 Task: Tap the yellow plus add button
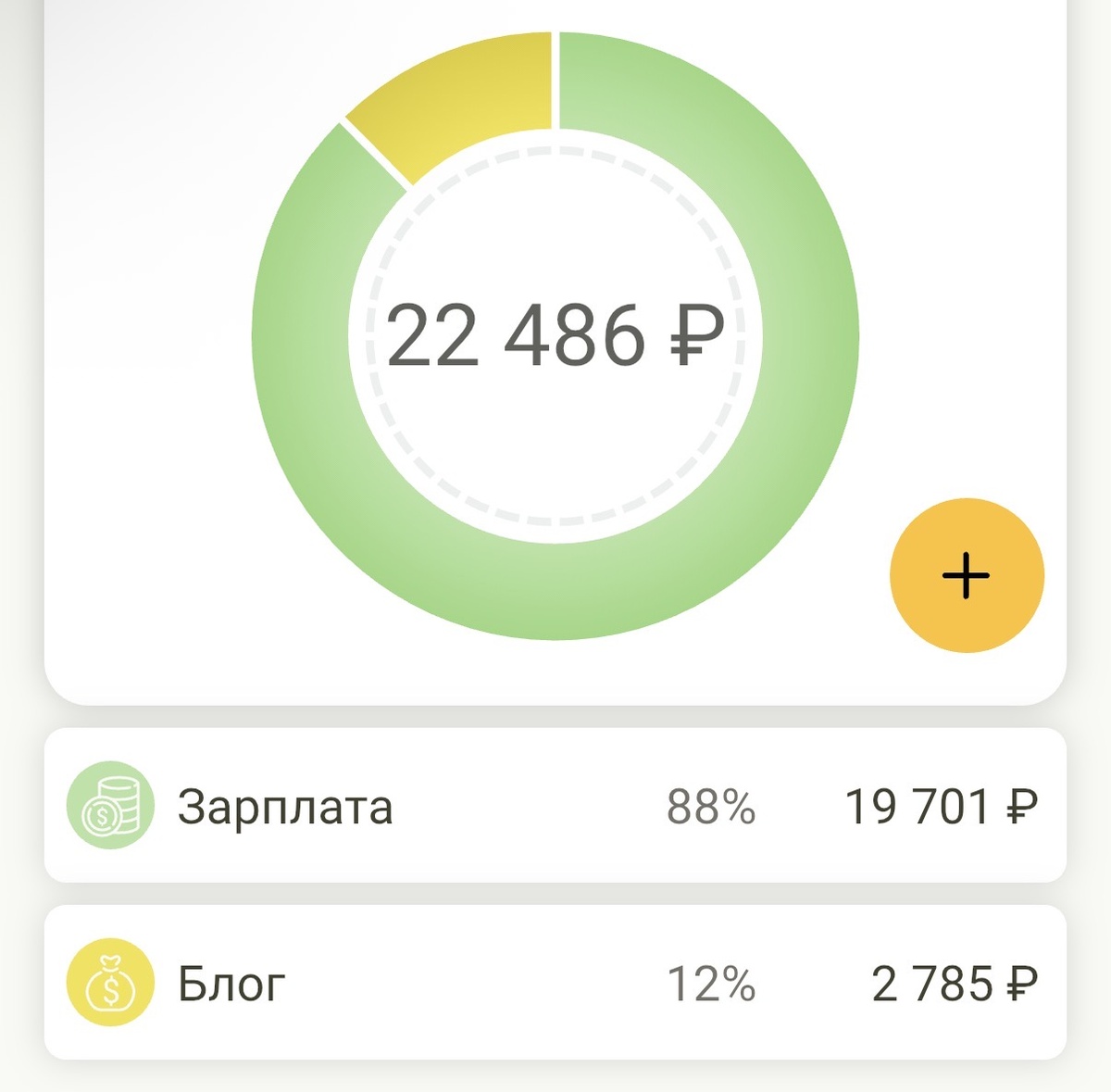click(967, 575)
